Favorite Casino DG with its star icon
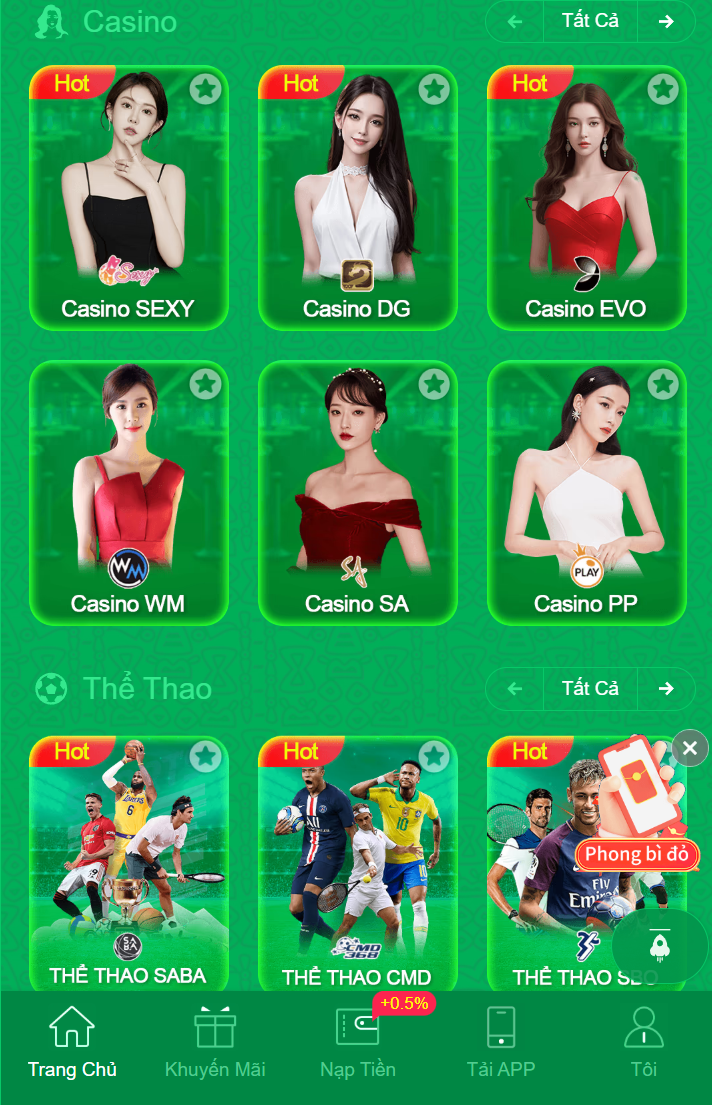Image resolution: width=712 pixels, height=1105 pixels. (434, 89)
